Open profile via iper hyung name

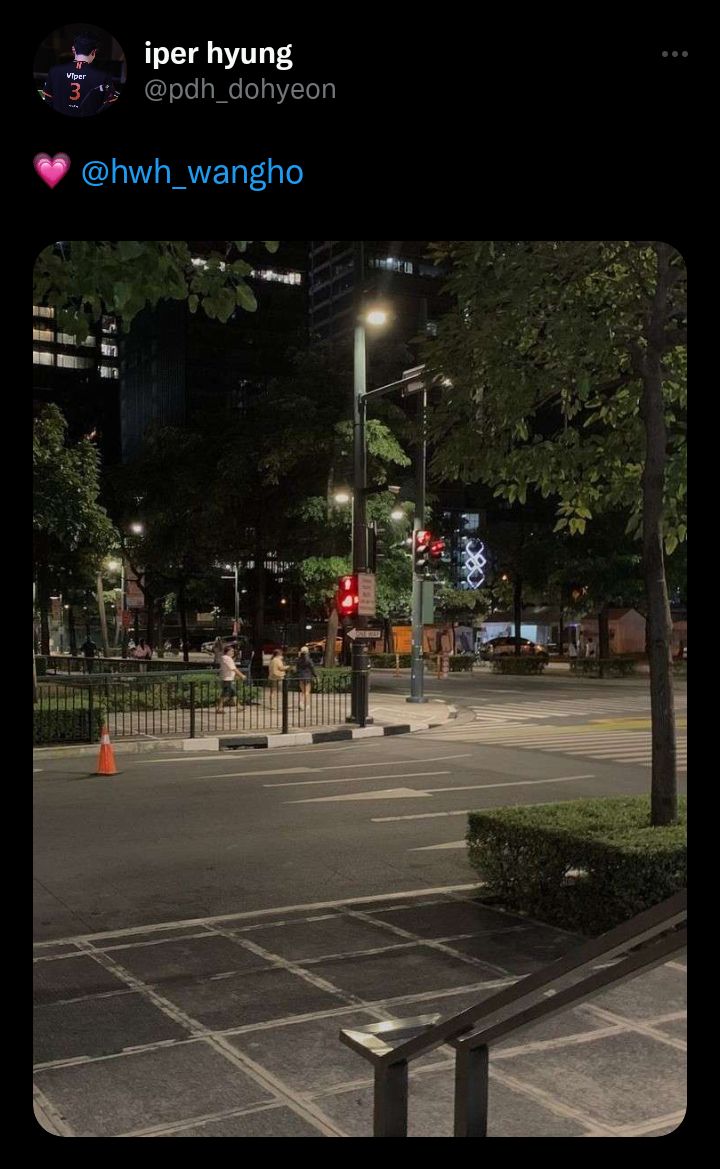pos(218,54)
